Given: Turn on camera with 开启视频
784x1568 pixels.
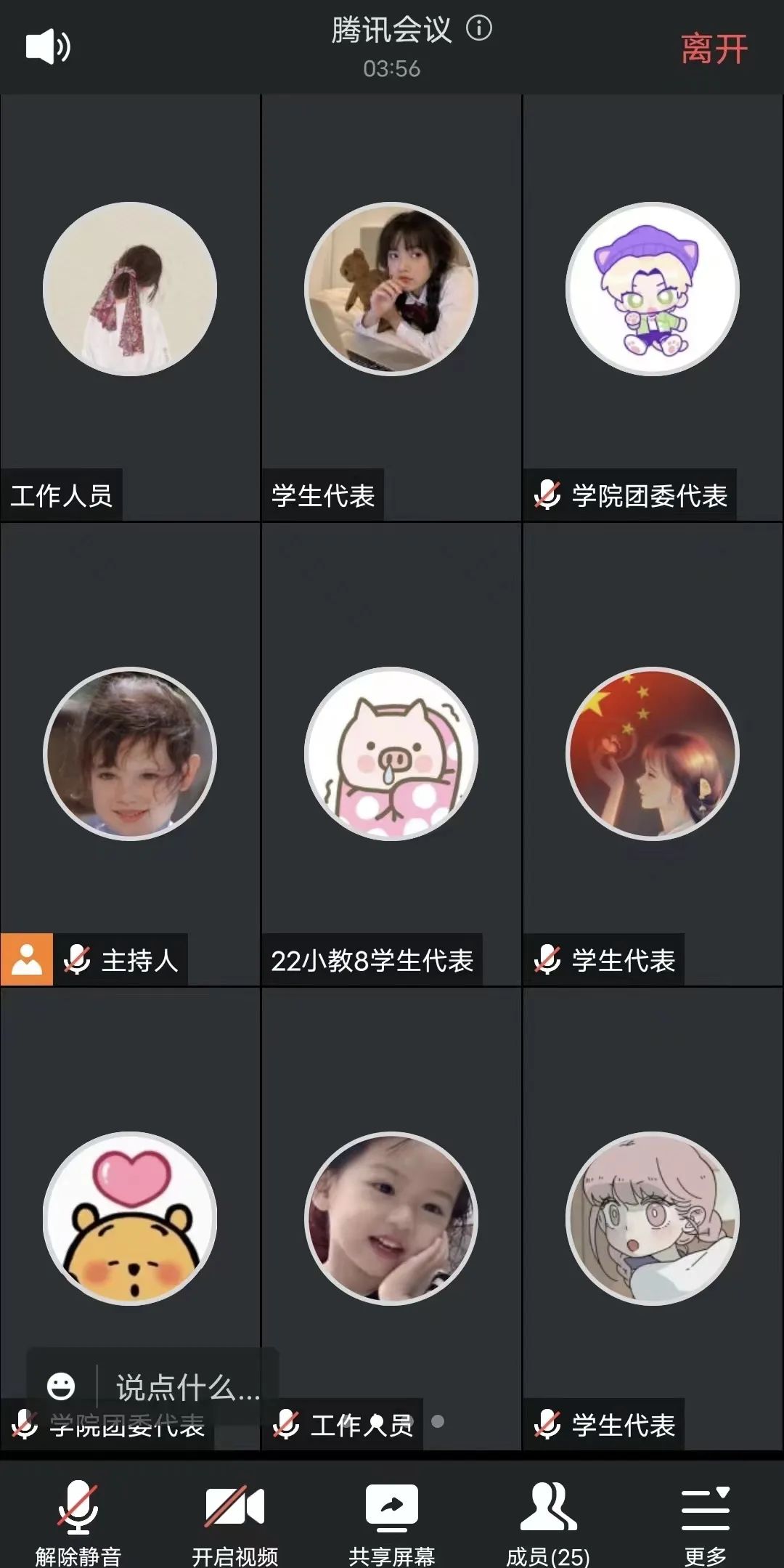Looking at the screenshot, I should click(x=234, y=1523).
